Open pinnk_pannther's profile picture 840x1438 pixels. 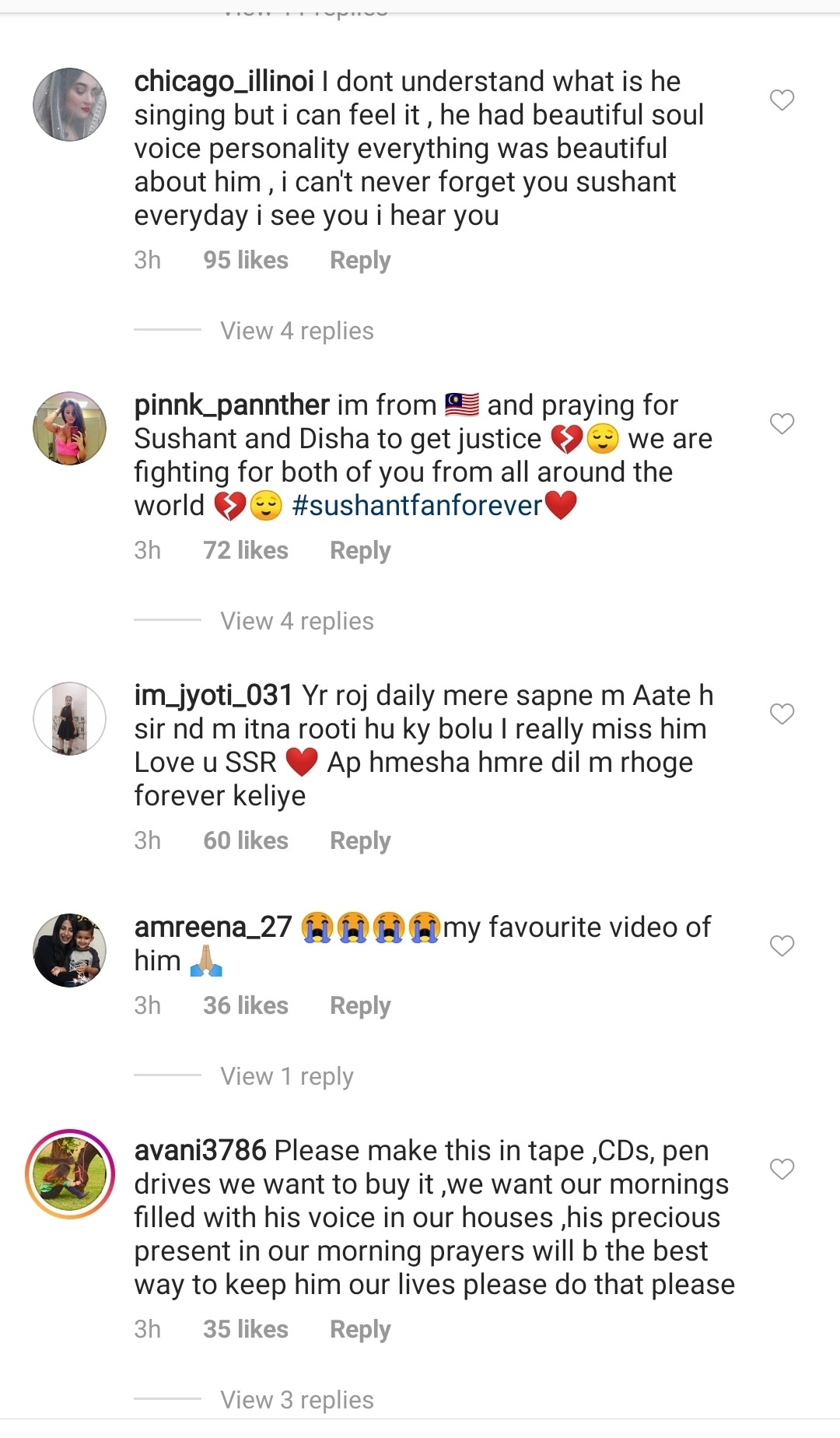(69, 428)
